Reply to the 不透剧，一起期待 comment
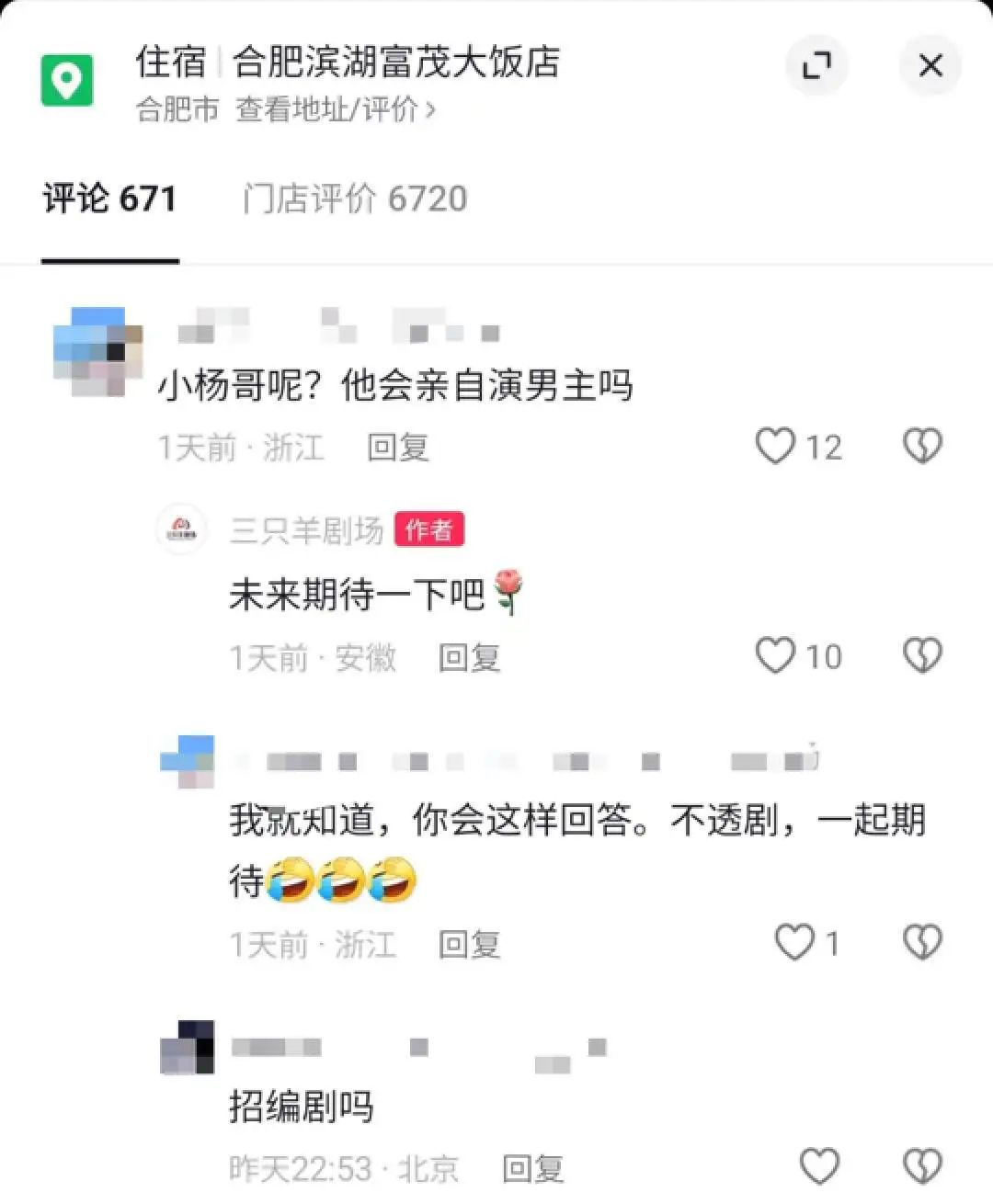The height and width of the screenshot is (1204, 993). (x=469, y=944)
